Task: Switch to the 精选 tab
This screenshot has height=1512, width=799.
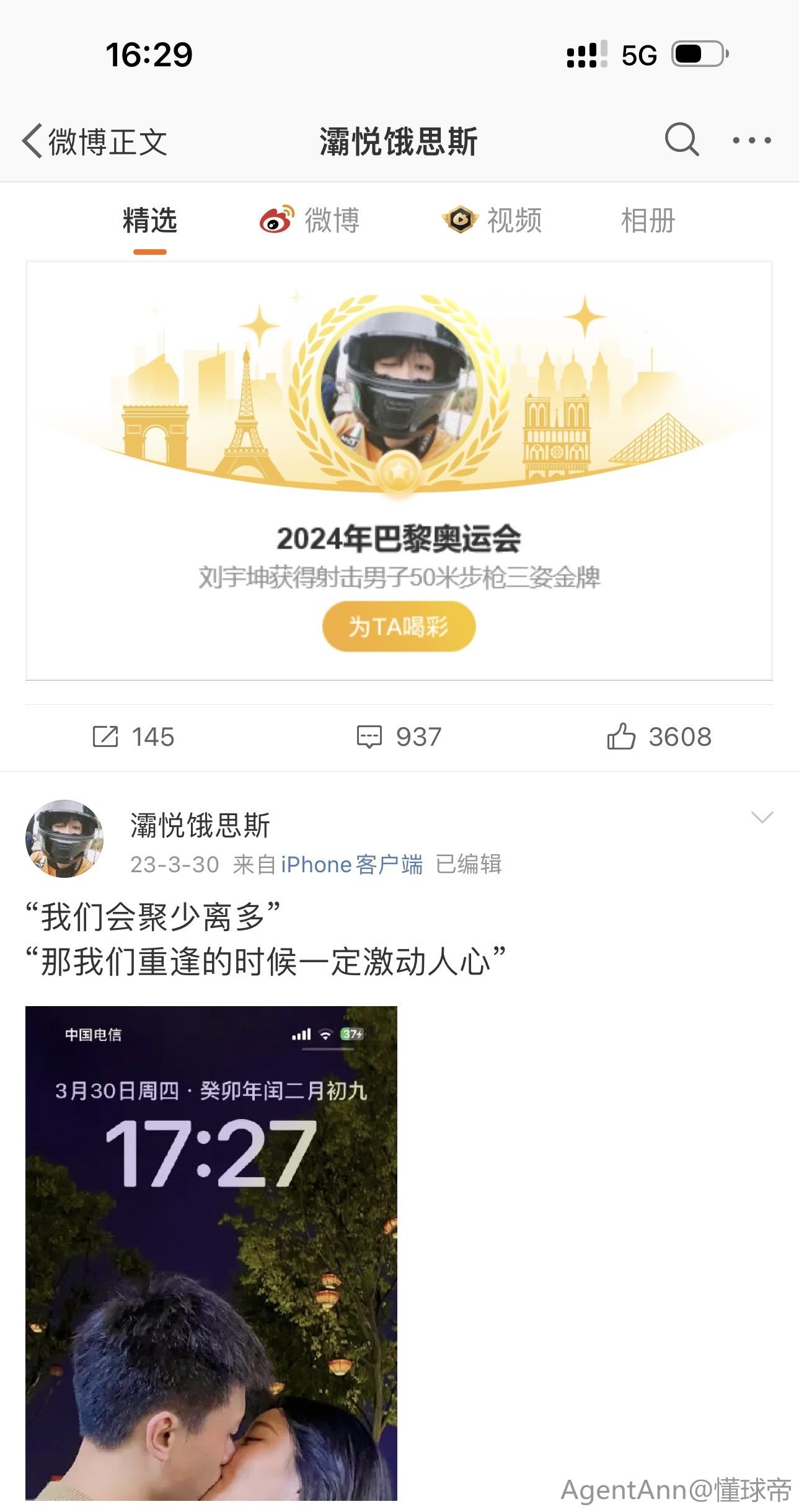Action: click(x=150, y=221)
